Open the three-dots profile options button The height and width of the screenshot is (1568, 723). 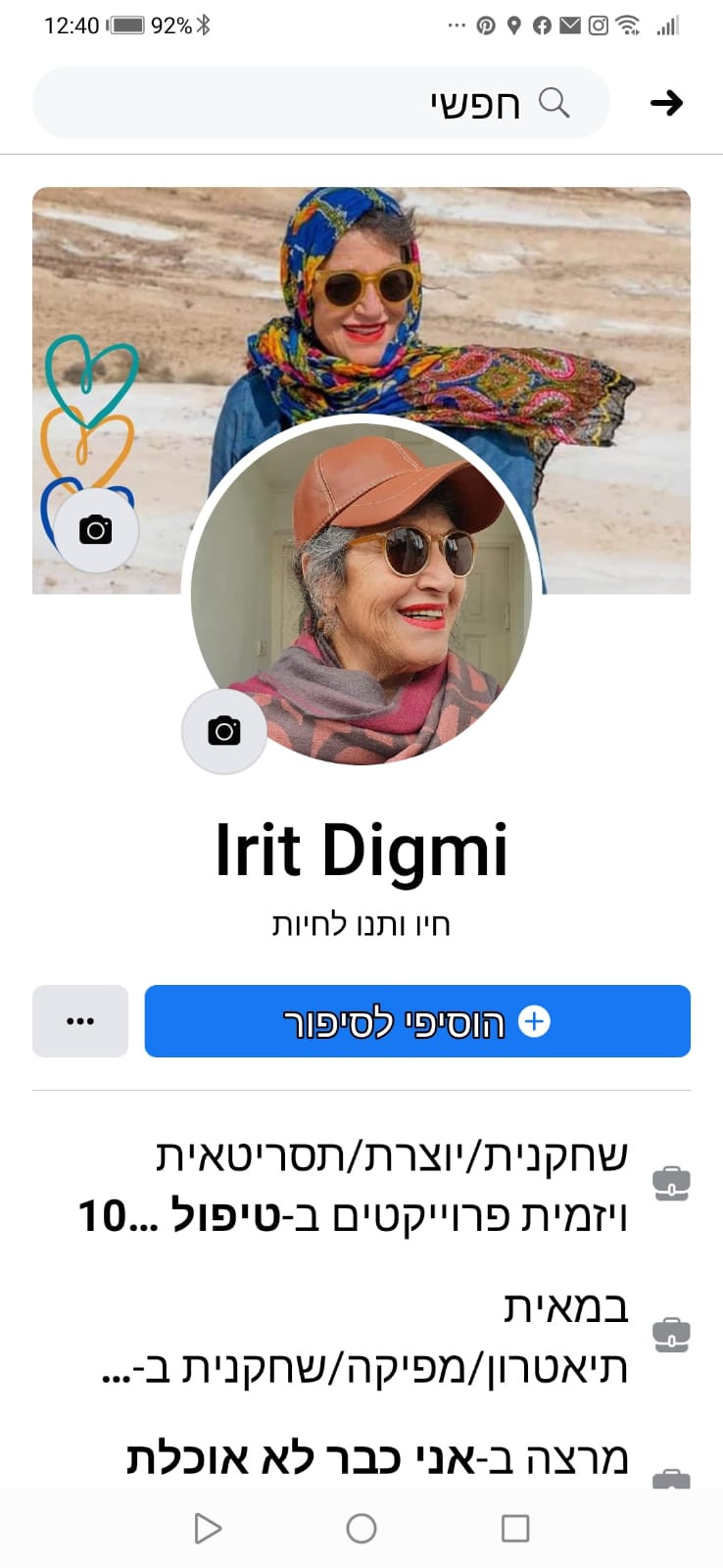[x=80, y=1022]
